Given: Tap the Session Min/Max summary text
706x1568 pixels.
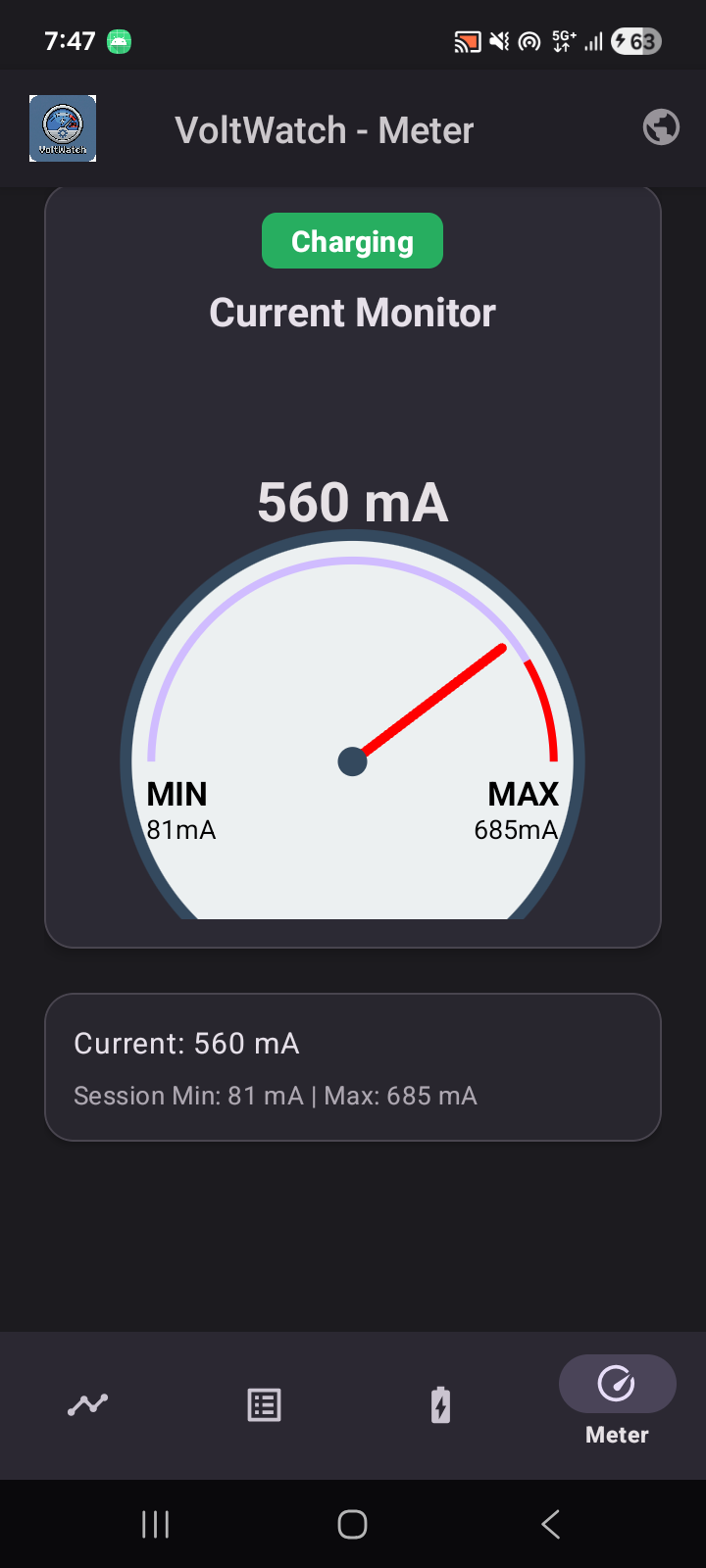Looking at the screenshot, I should [276, 1095].
